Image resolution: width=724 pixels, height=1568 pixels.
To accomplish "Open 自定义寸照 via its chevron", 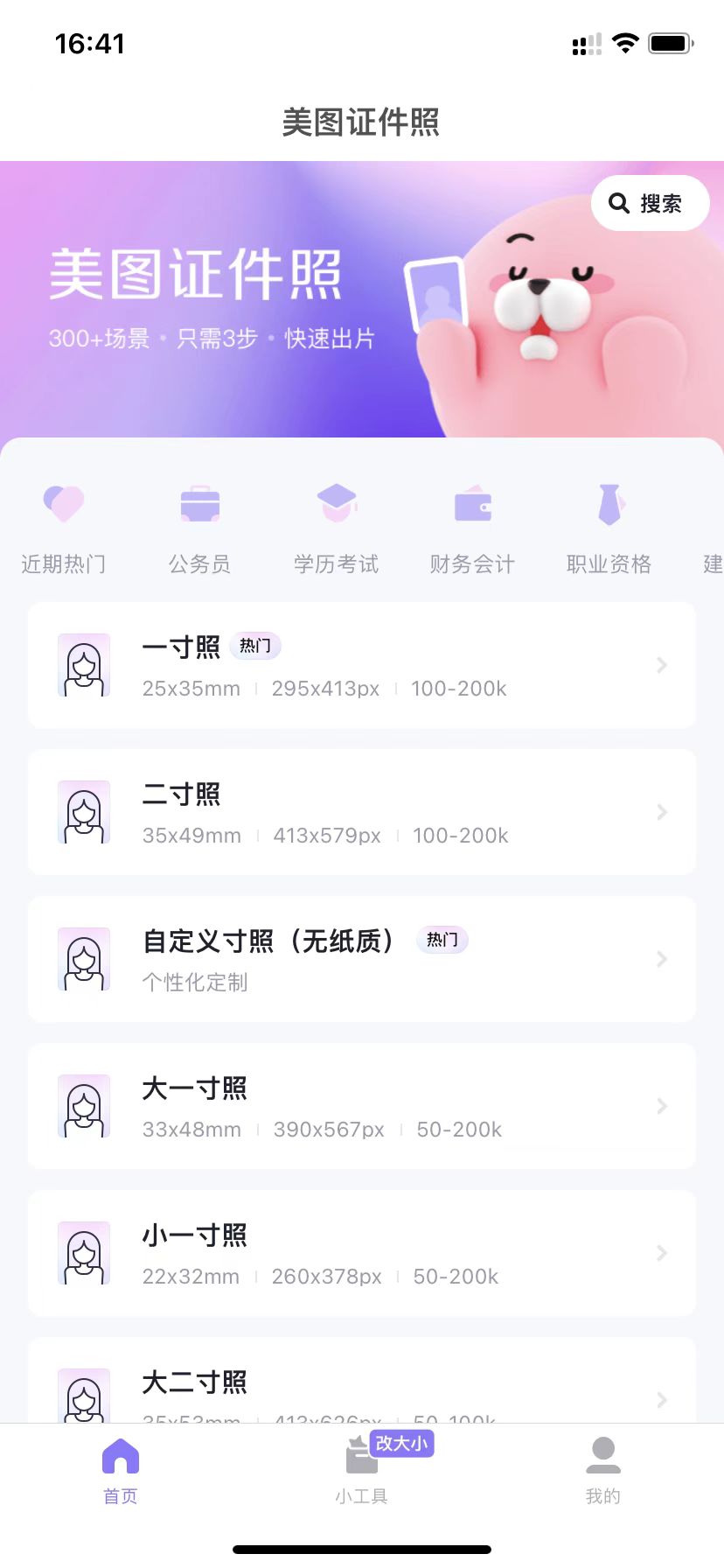I will click(x=662, y=959).
